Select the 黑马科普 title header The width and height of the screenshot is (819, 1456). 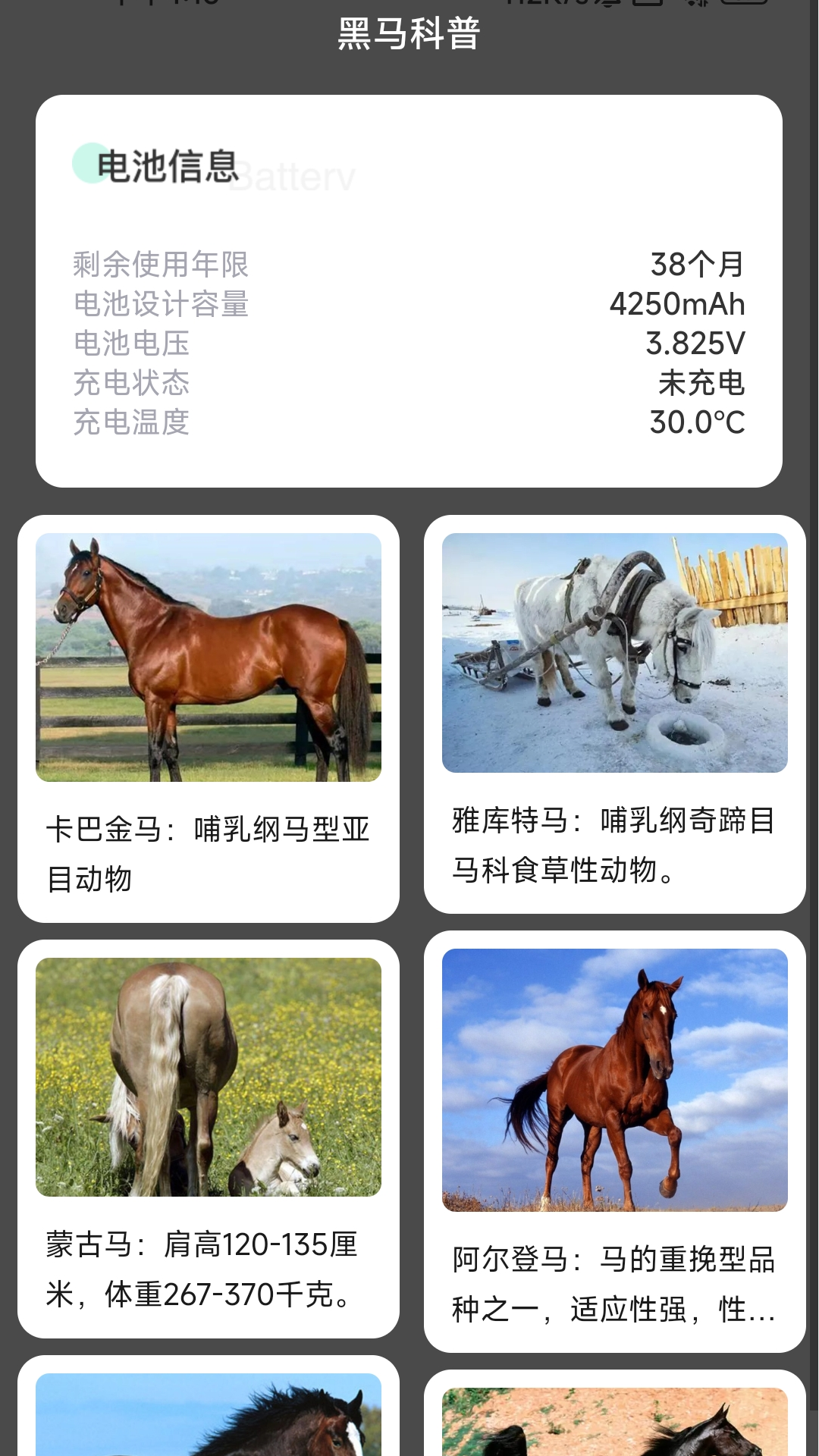(409, 36)
